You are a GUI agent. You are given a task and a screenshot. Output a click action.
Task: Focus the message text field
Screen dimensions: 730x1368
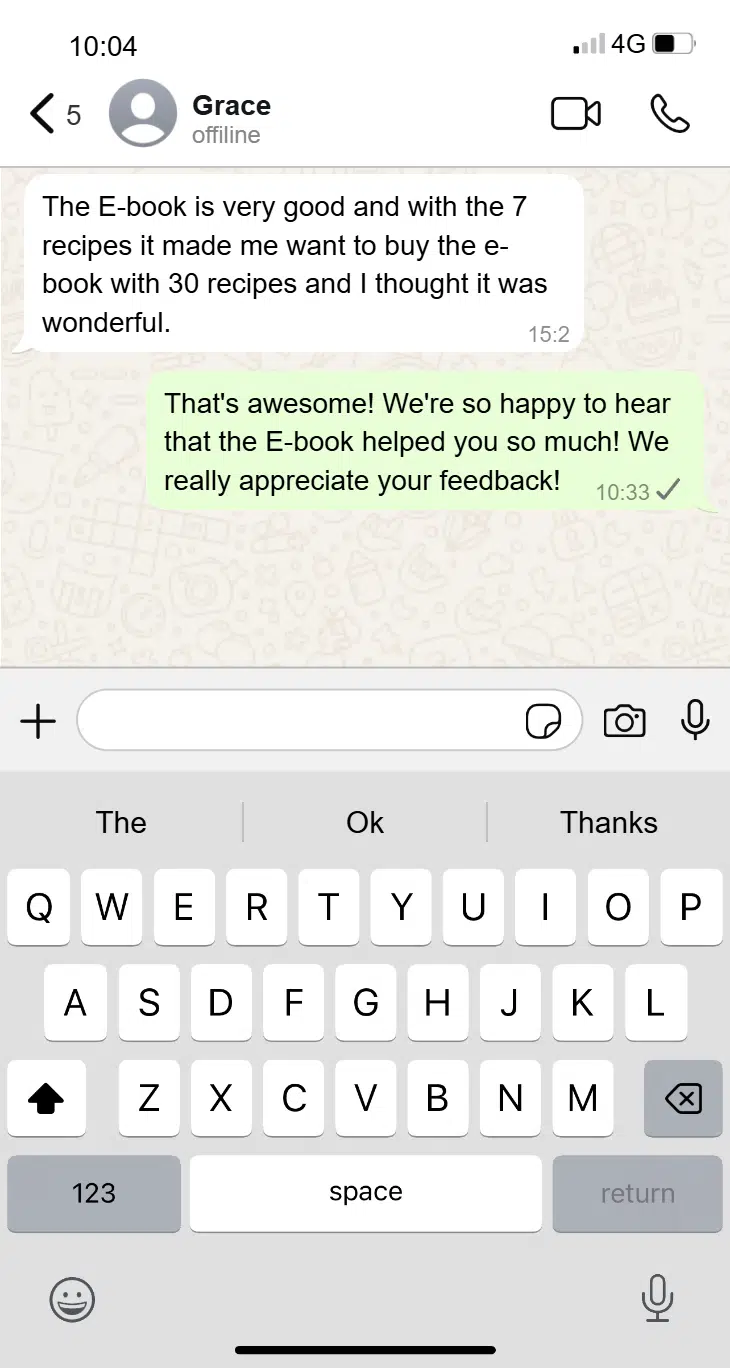pos(300,720)
